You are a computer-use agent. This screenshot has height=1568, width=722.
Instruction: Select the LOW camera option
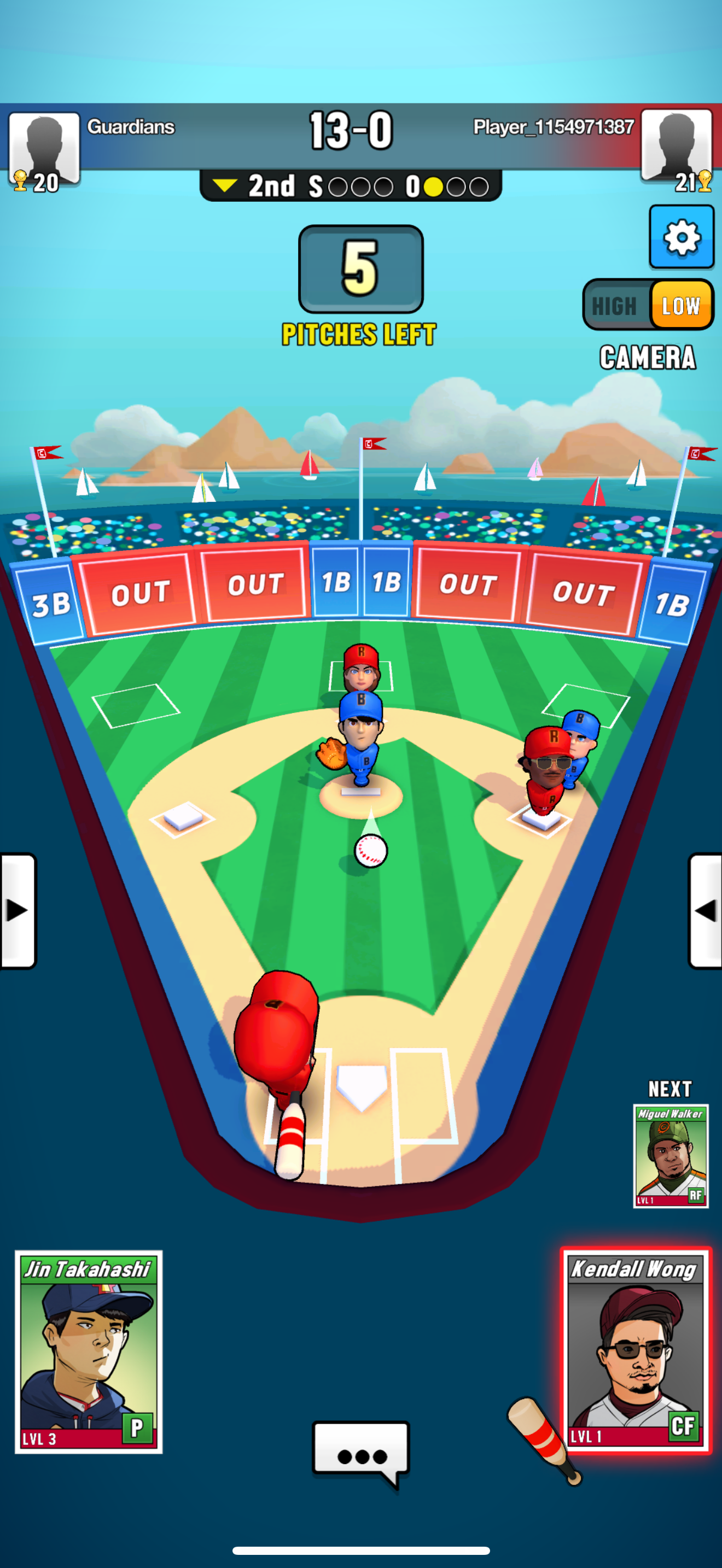pyautogui.click(x=681, y=306)
